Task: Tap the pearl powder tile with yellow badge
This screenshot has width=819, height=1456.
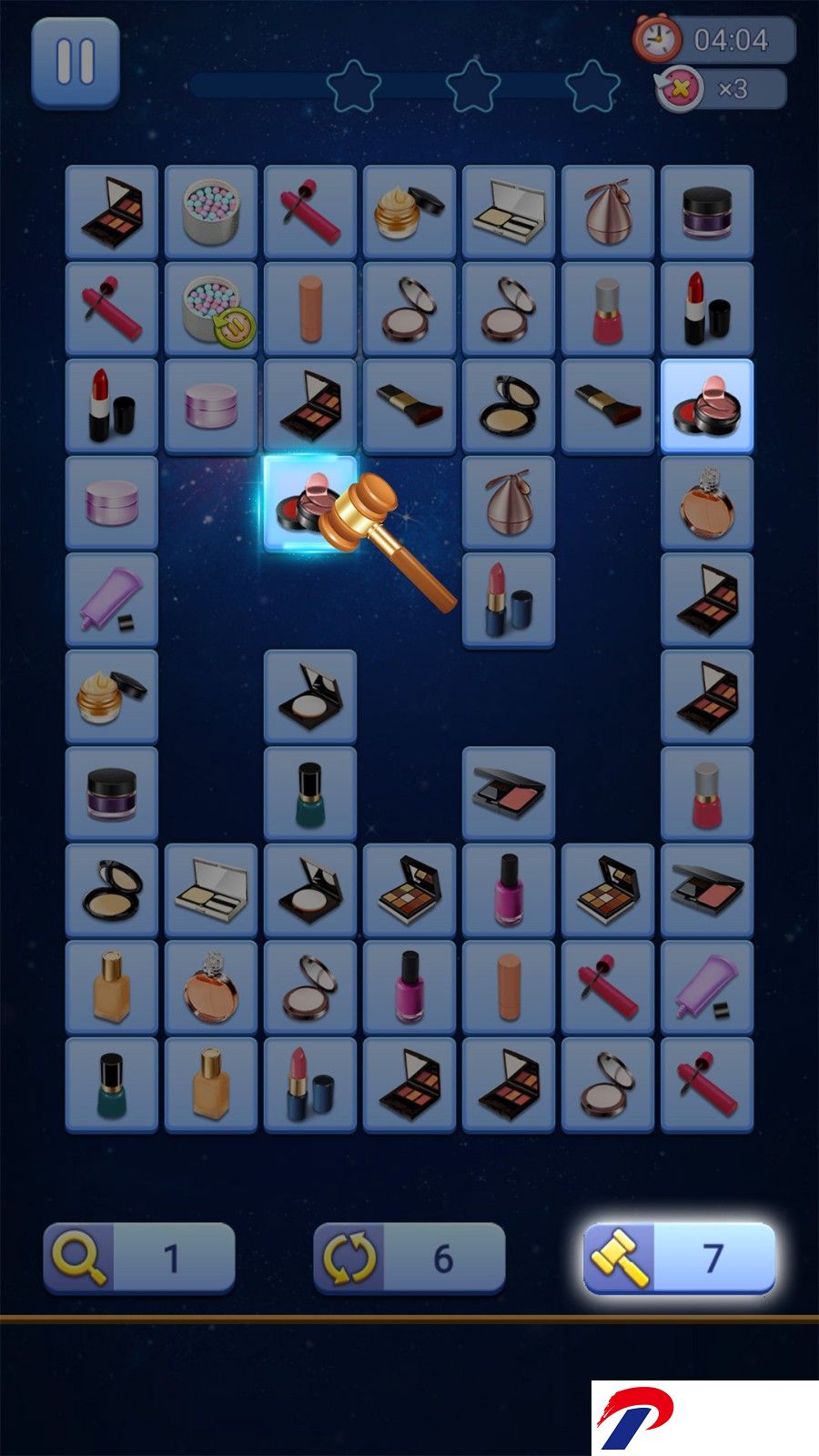Action: pos(211,309)
